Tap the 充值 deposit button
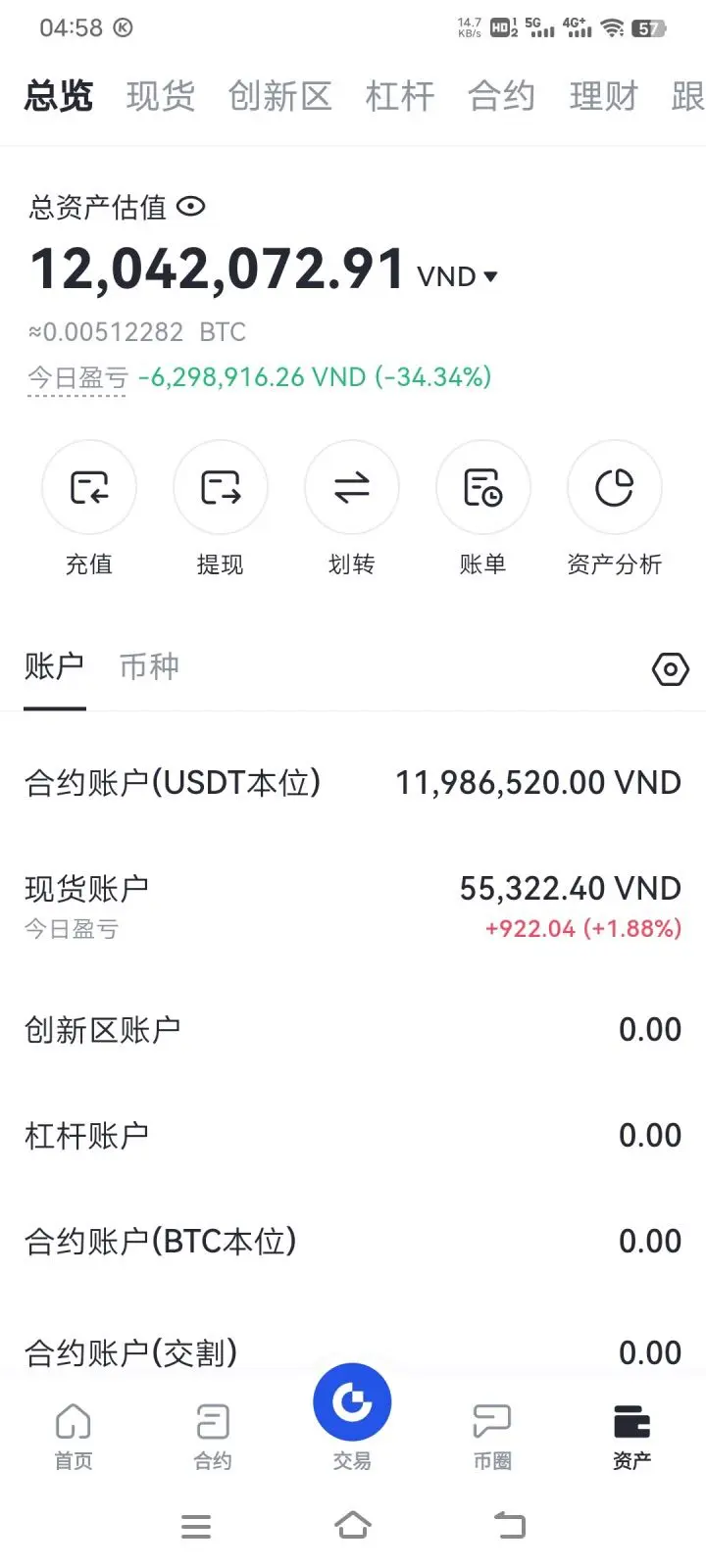Image resolution: width=706 pixels, height=1568 pixels. pyautogui.click(x=89, y=488)
